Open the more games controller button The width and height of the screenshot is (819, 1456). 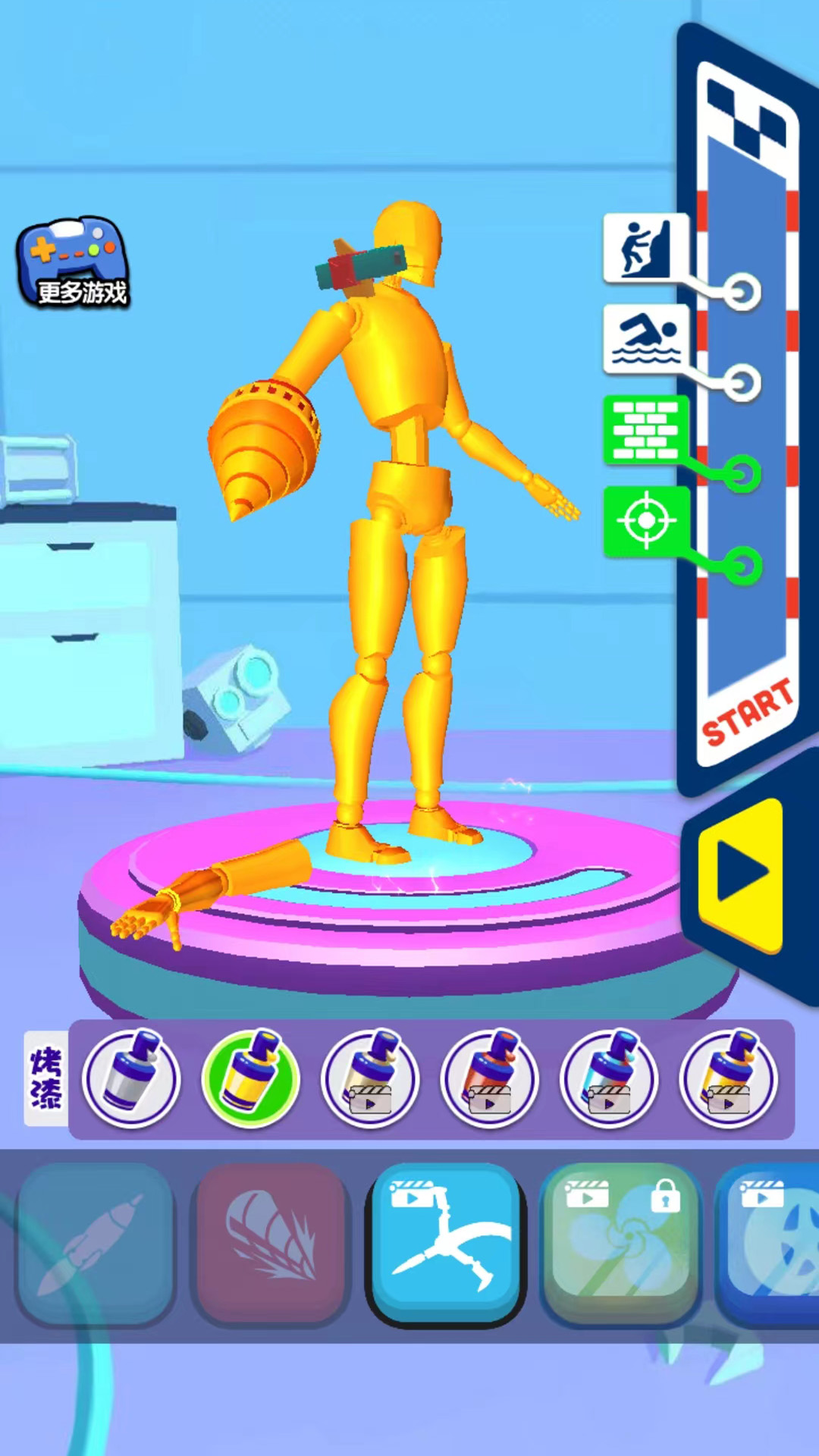74,262
